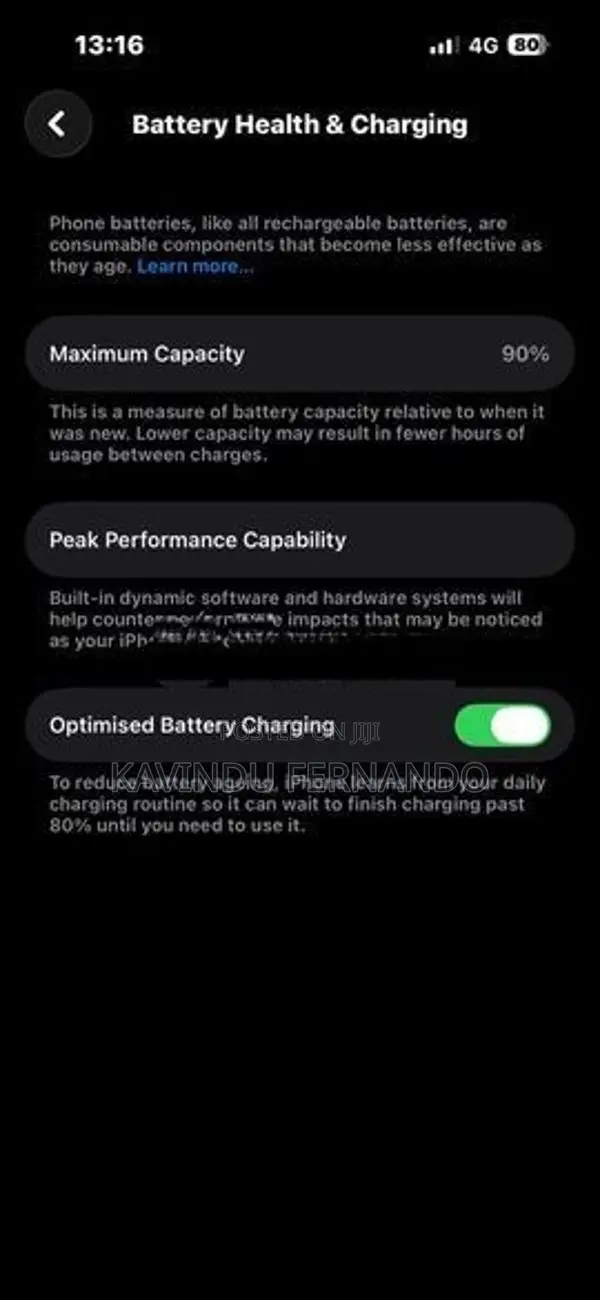Open the Learn more link
This screenshot has height=1300, width=600.
pos(195,266)
